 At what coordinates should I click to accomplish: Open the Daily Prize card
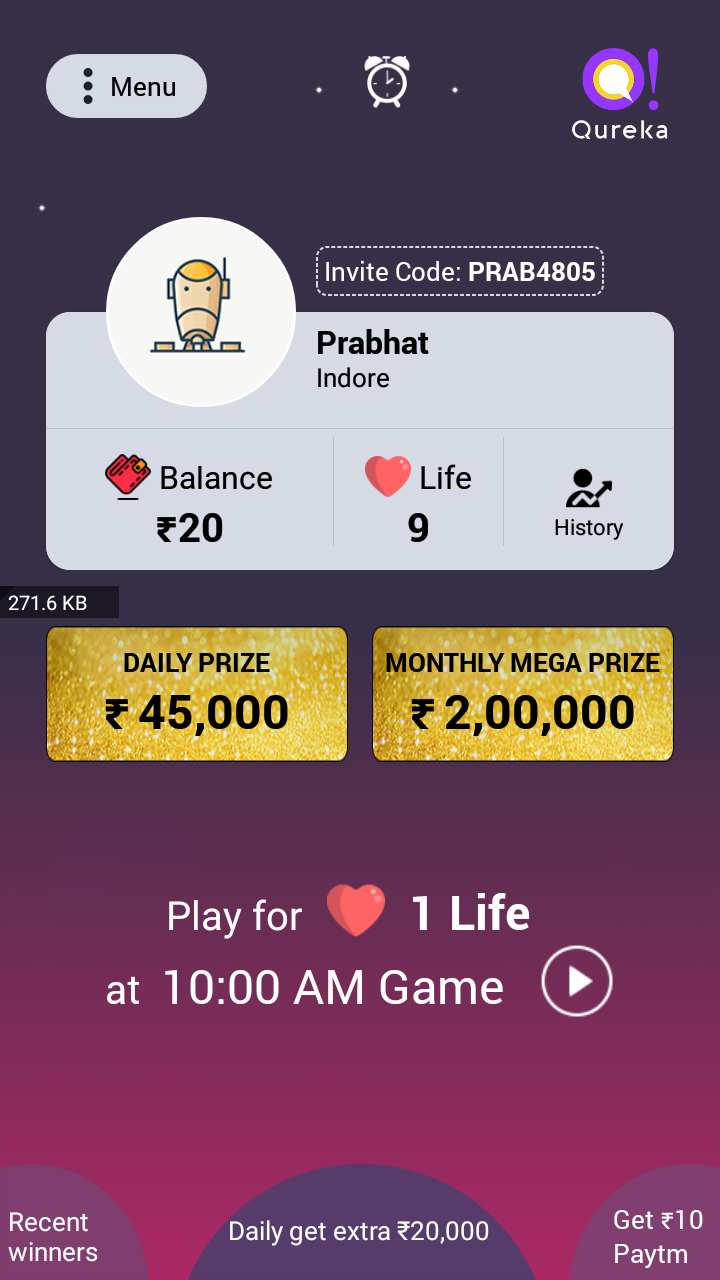coord(197,694)
